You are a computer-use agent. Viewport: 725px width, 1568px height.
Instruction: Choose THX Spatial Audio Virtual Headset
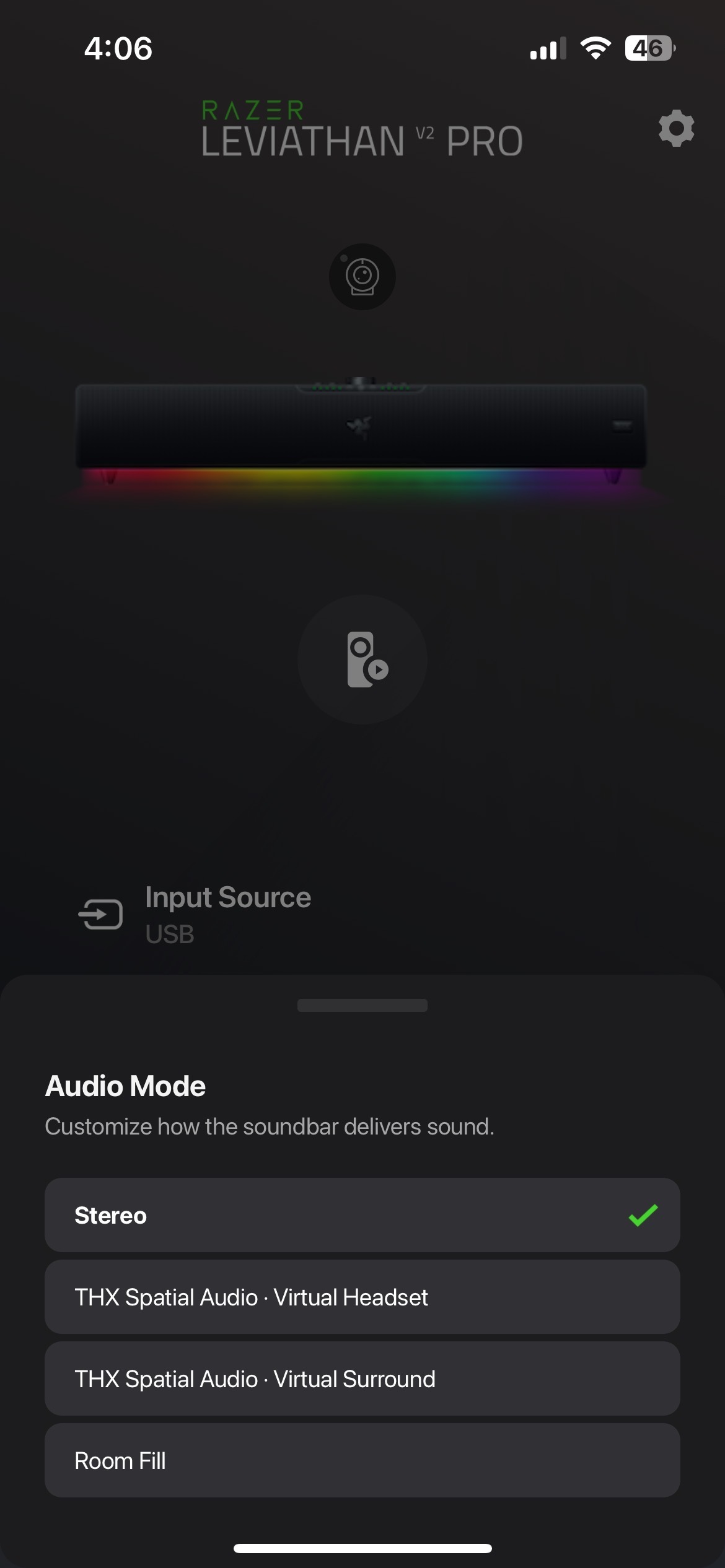click(x=362, y=1297)
